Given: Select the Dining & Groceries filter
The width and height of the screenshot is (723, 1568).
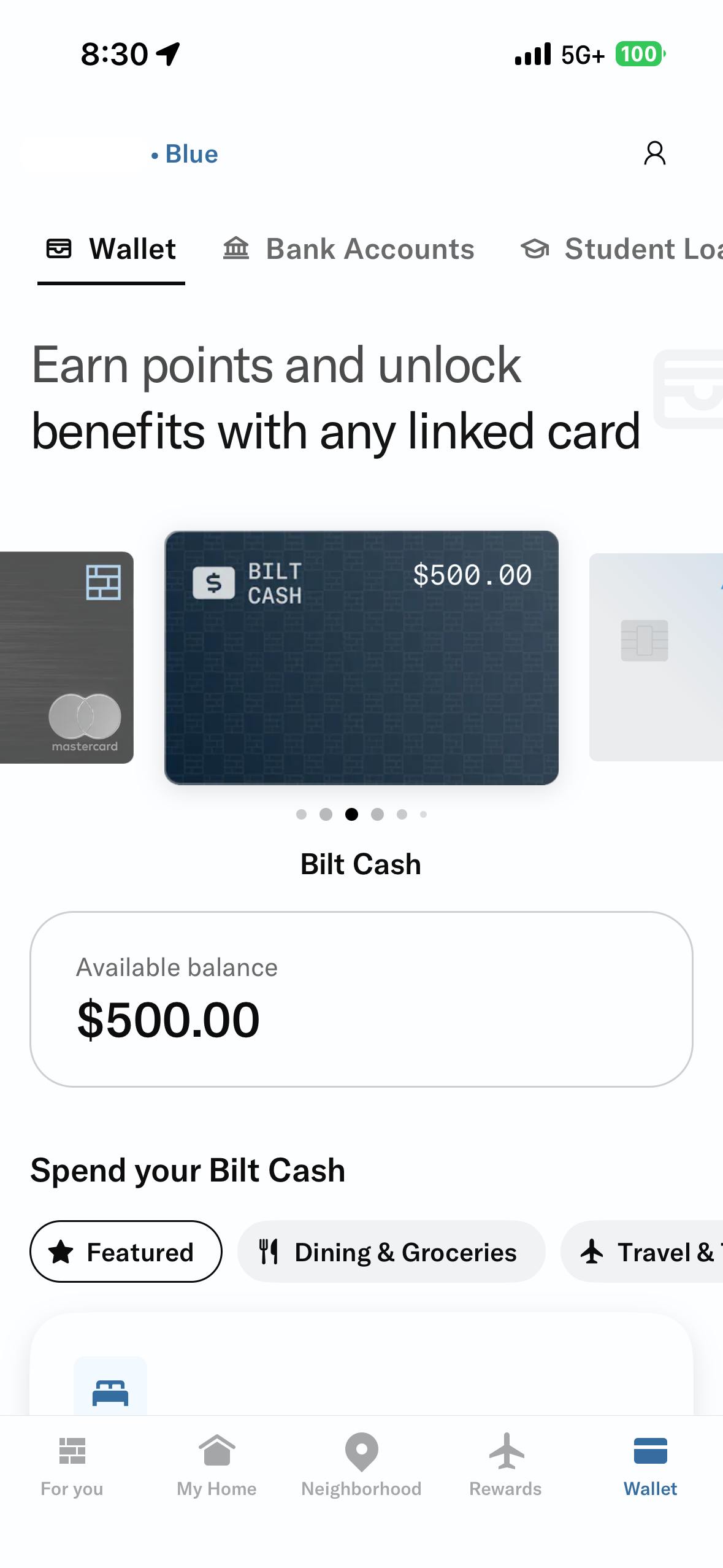Looking at the screenshot, I should pyautogui.click(x=390, y=1251).
